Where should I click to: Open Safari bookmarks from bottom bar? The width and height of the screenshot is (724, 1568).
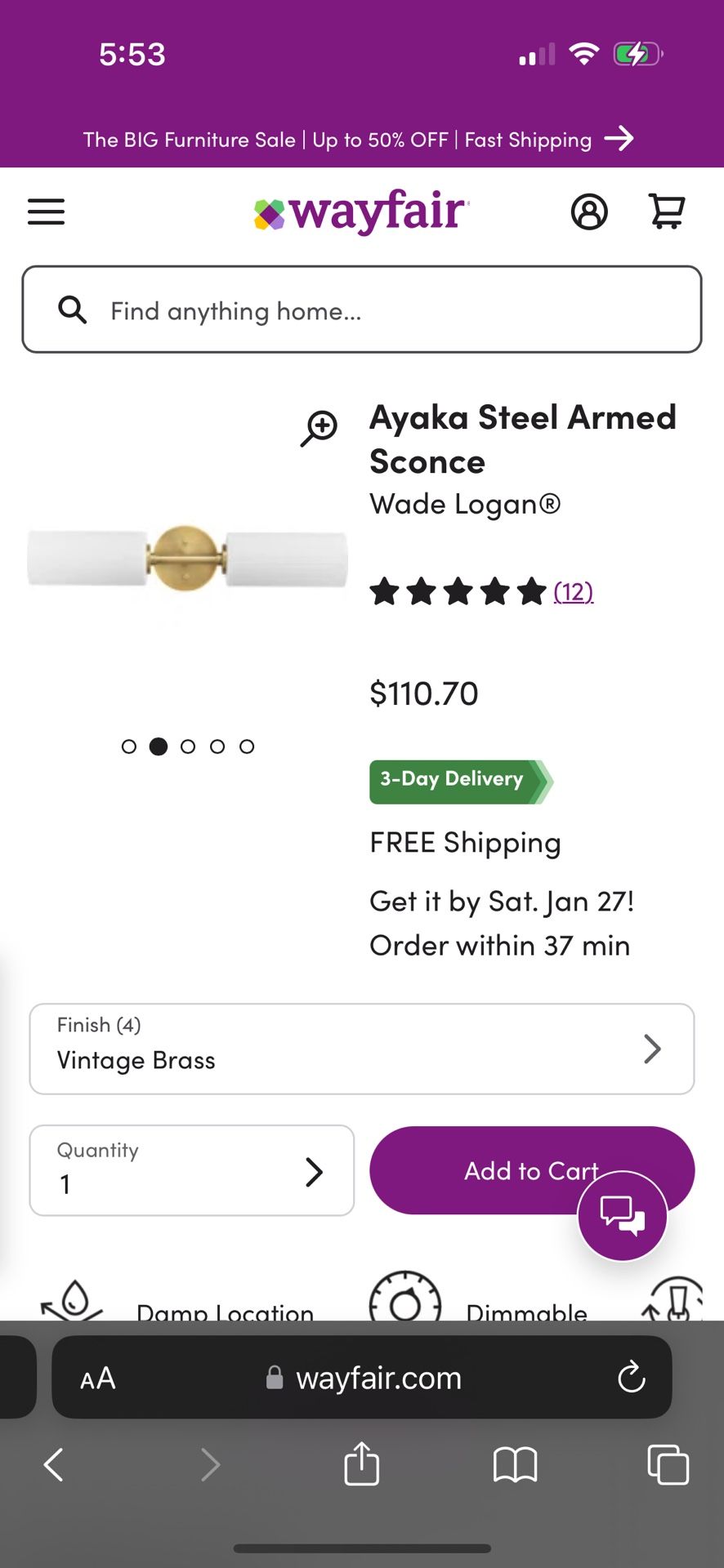point(516,1464)
